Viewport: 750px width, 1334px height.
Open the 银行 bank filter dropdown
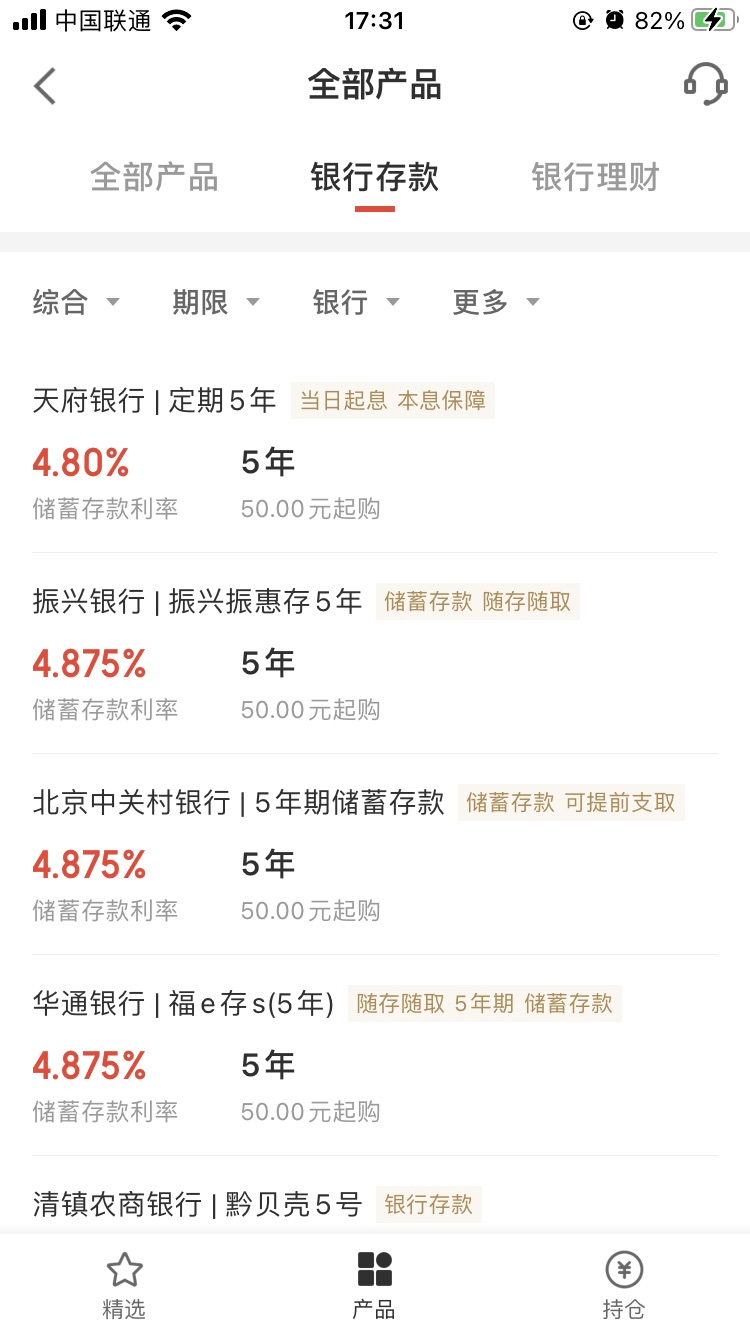356,302
